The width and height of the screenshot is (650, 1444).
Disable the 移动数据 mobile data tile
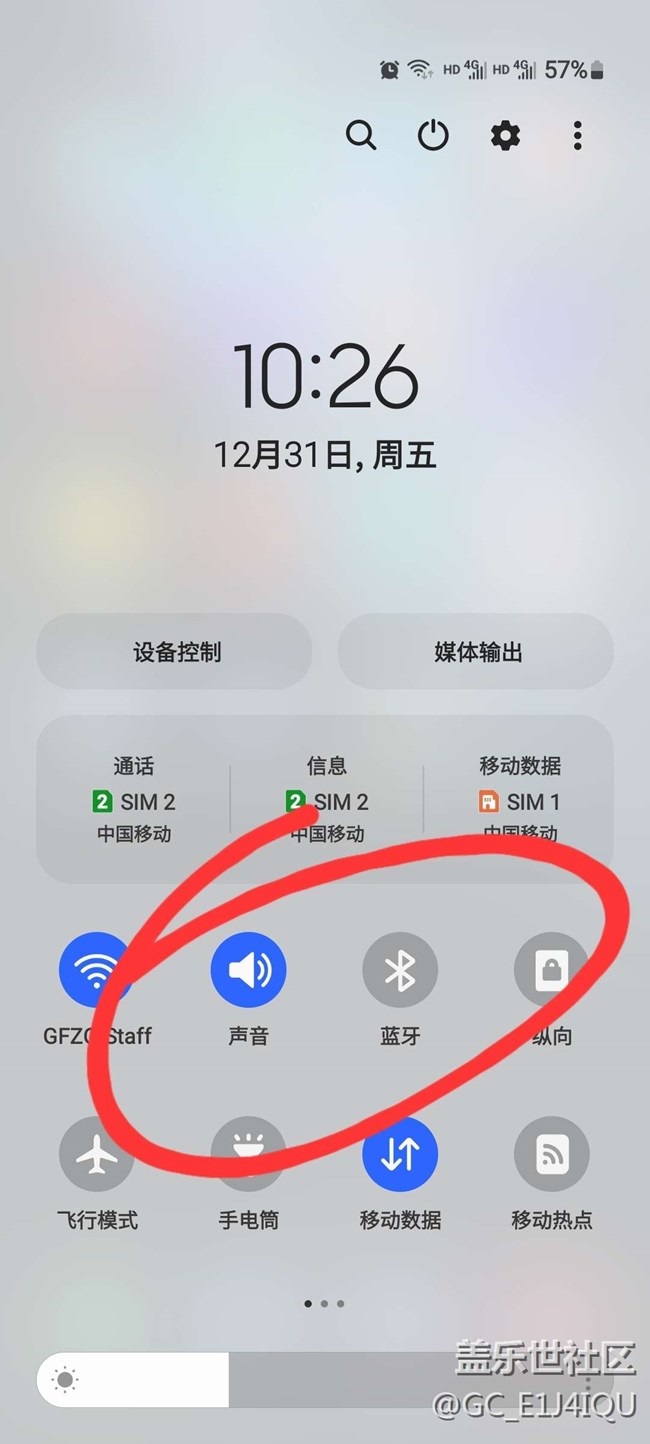(400, 1154)
